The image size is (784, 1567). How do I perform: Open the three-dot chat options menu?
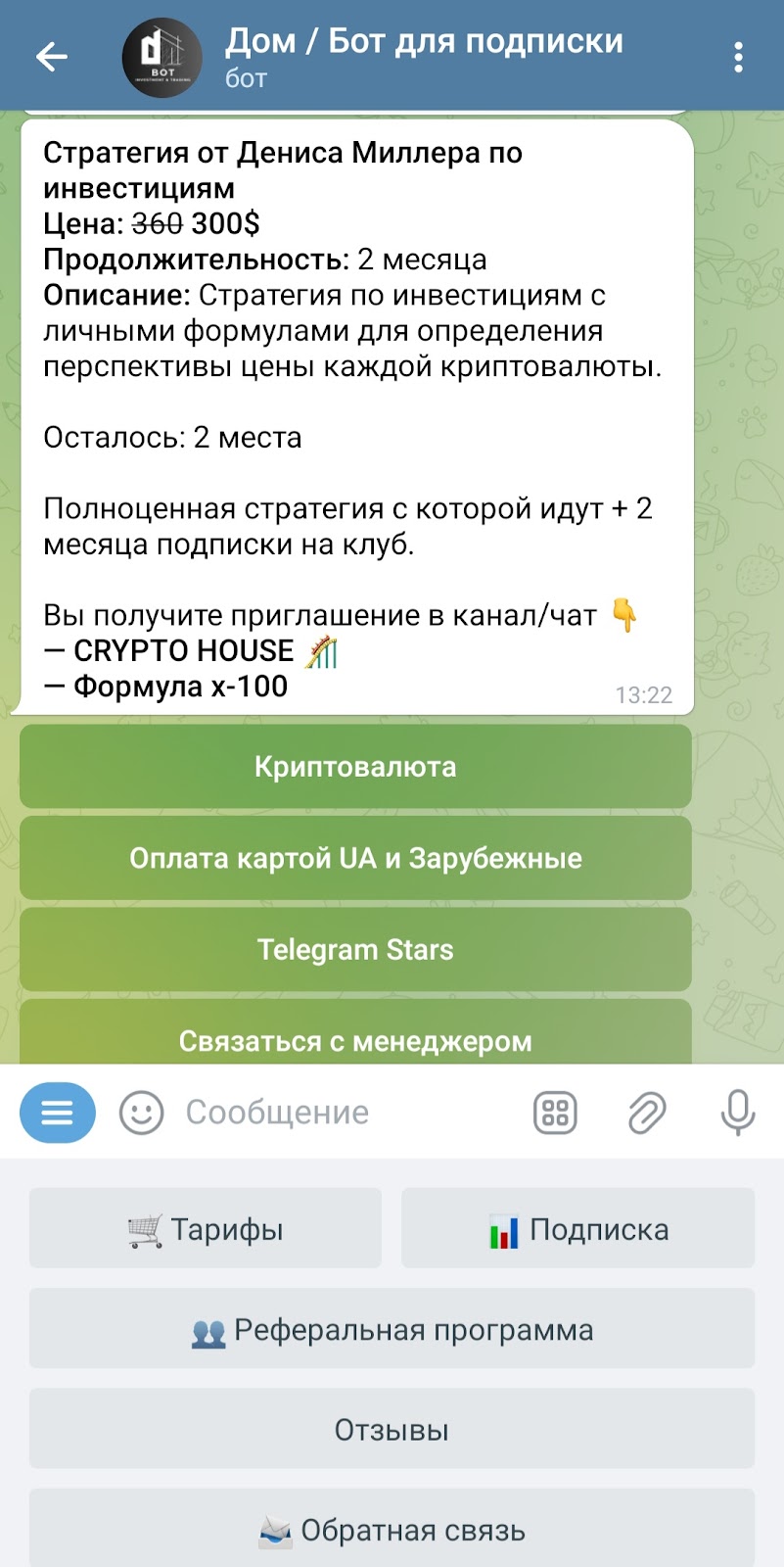737,56
